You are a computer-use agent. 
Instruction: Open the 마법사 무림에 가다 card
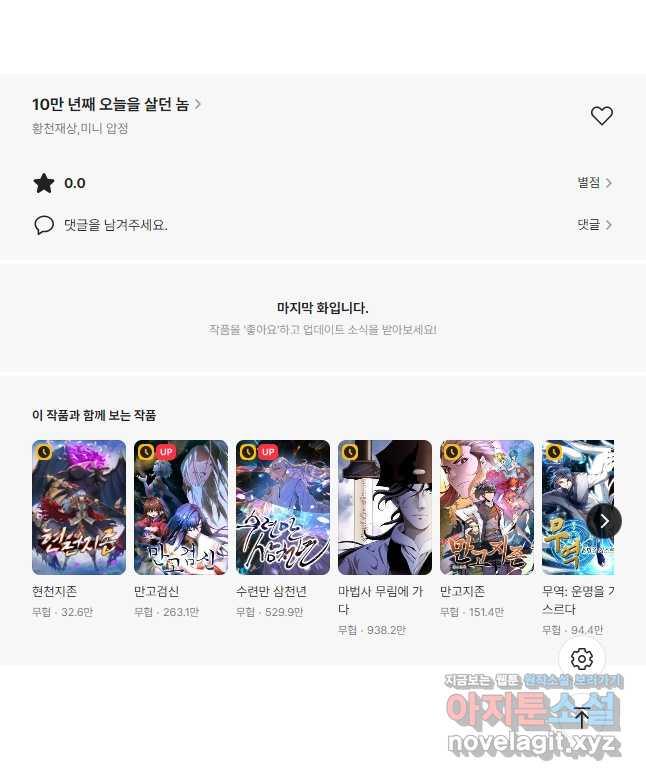[385, 507]
